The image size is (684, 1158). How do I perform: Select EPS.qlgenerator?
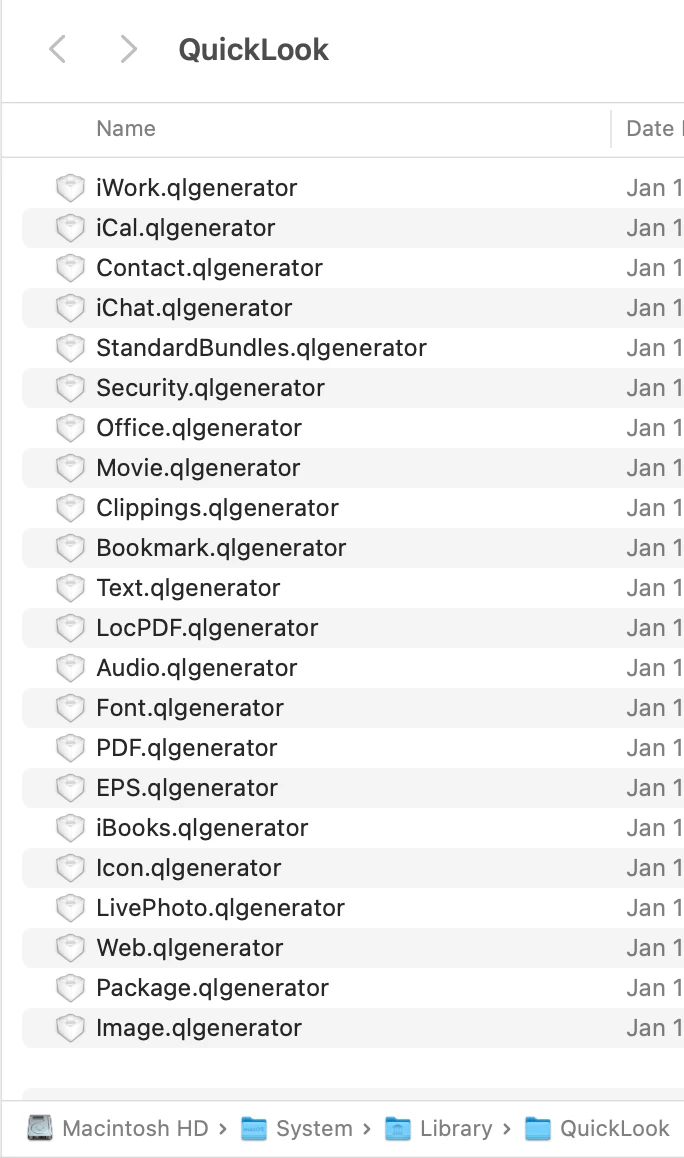click(x=187, y=788)
